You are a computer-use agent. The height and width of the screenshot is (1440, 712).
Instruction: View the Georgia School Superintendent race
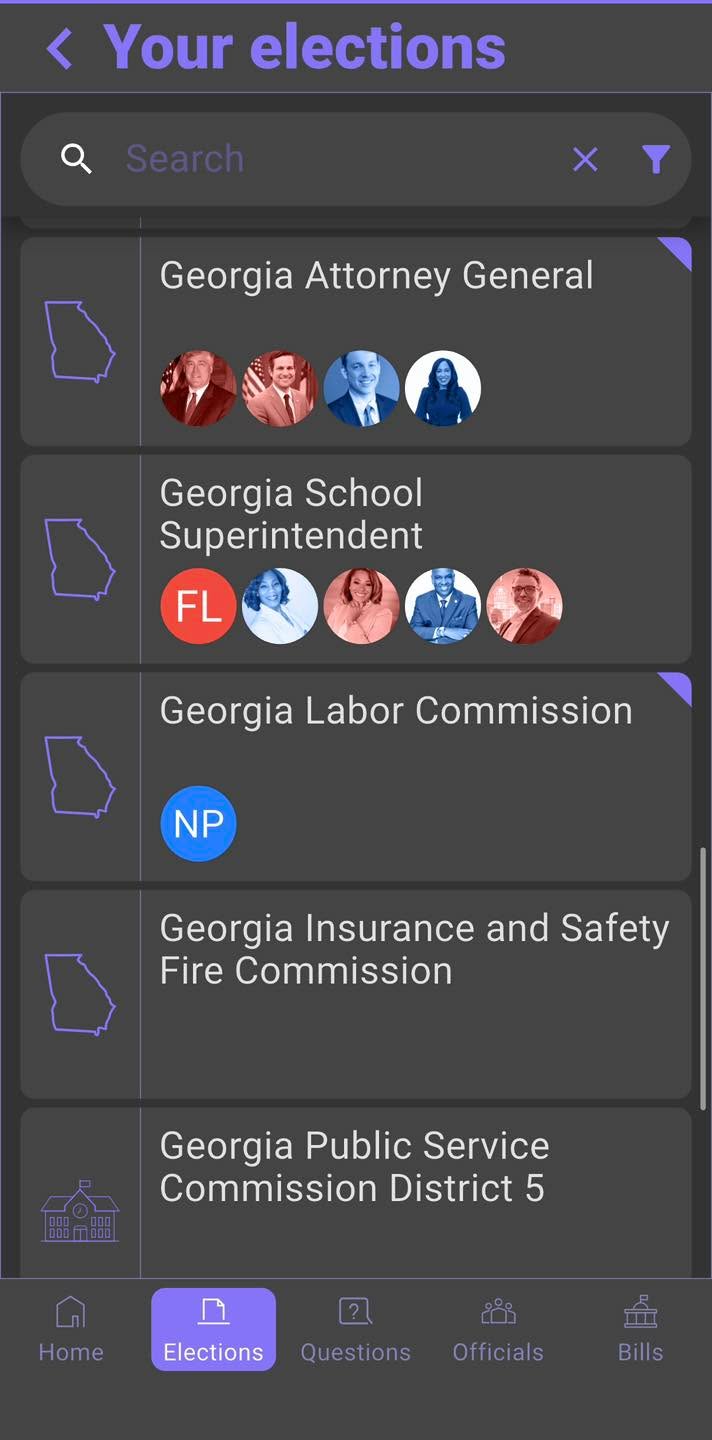point(291,514)
